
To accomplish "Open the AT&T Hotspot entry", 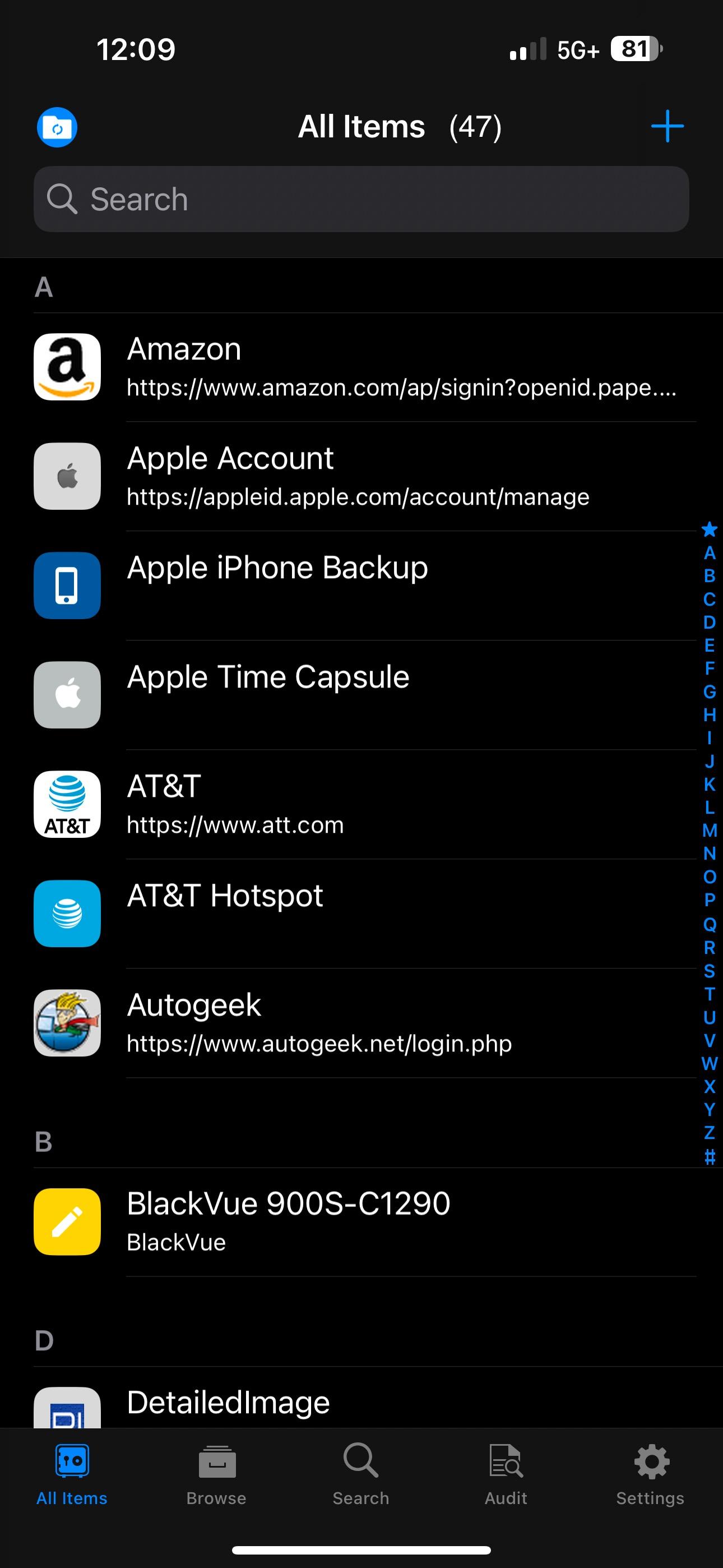I will click(x=361, y=914).
